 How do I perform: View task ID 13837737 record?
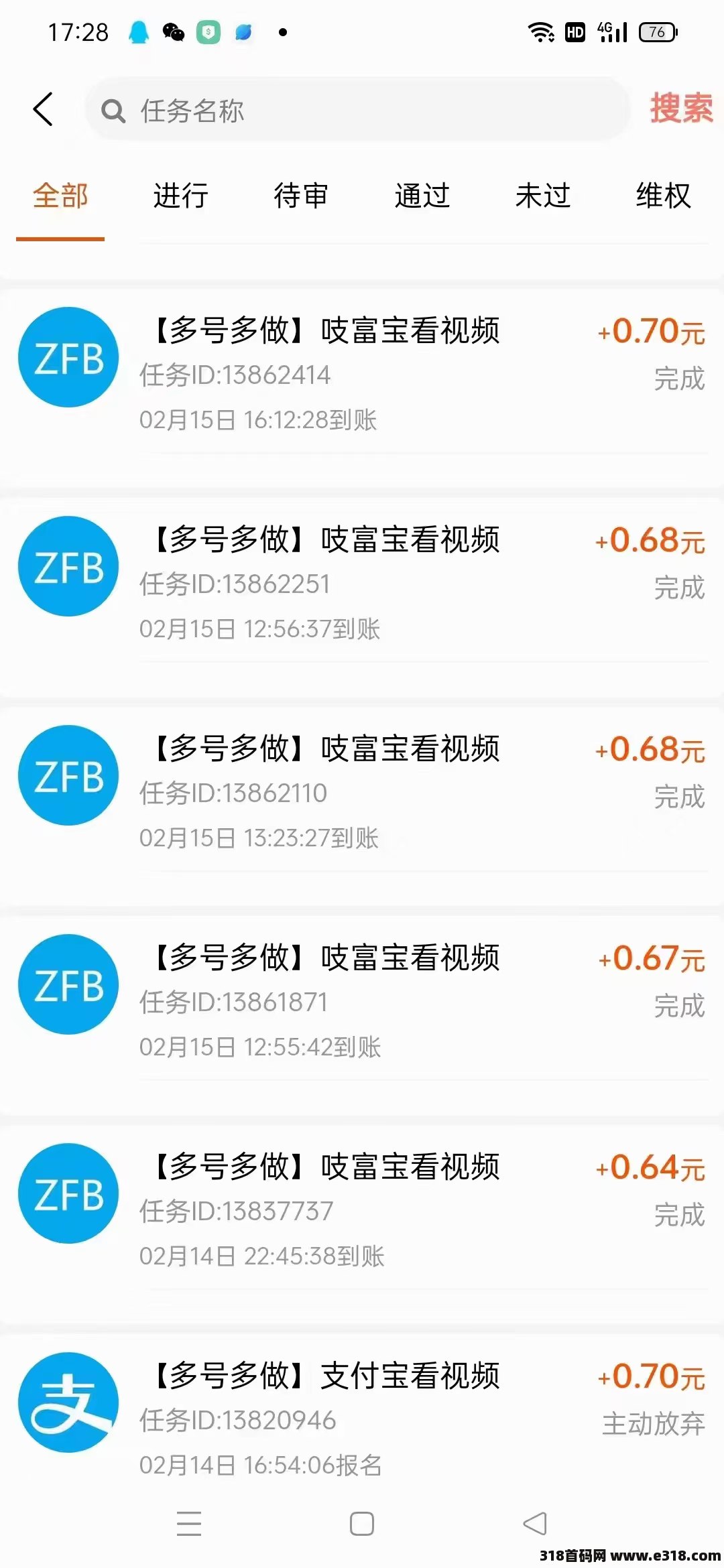coord(362,1210)
